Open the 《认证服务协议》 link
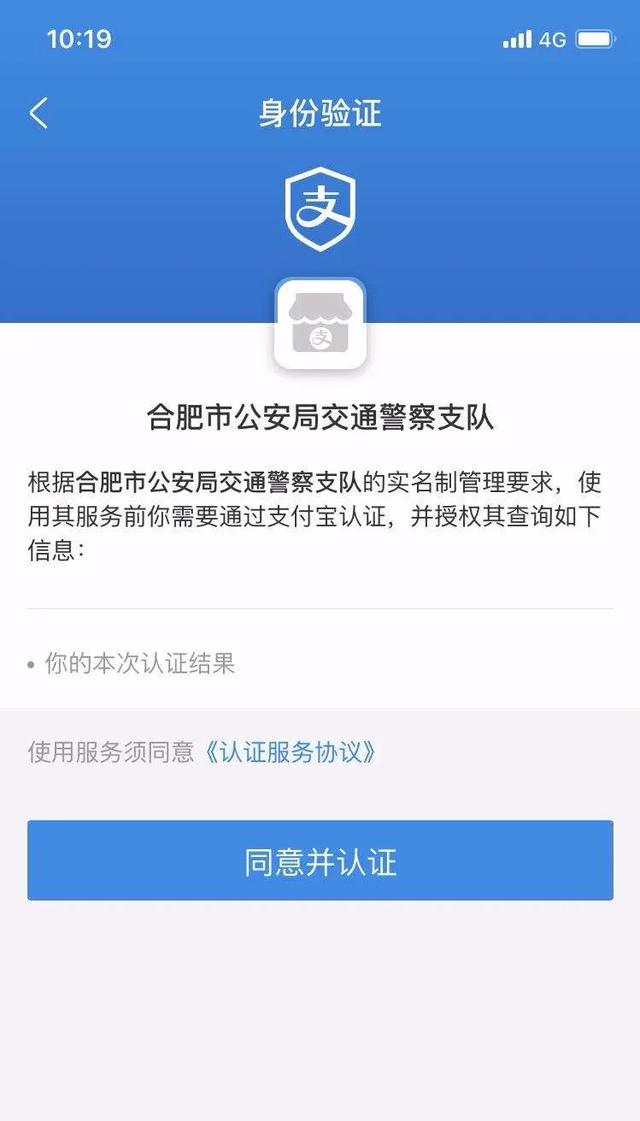Image resolution: width=640 pixels, height=1121 pixels. click(x=290, y=752)
